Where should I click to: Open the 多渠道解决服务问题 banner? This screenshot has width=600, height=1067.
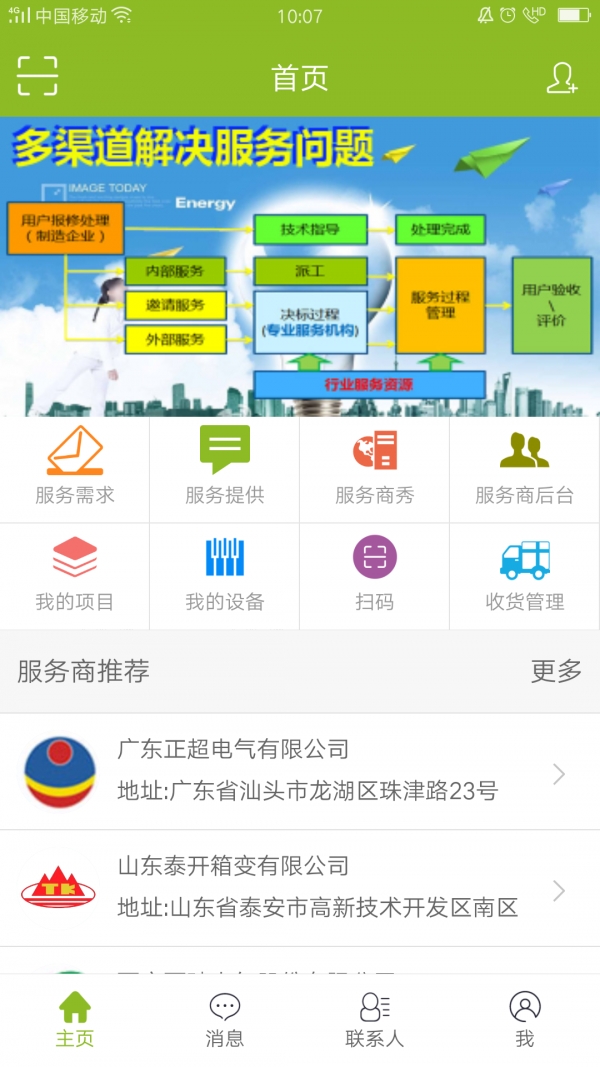tap(300, 266)
